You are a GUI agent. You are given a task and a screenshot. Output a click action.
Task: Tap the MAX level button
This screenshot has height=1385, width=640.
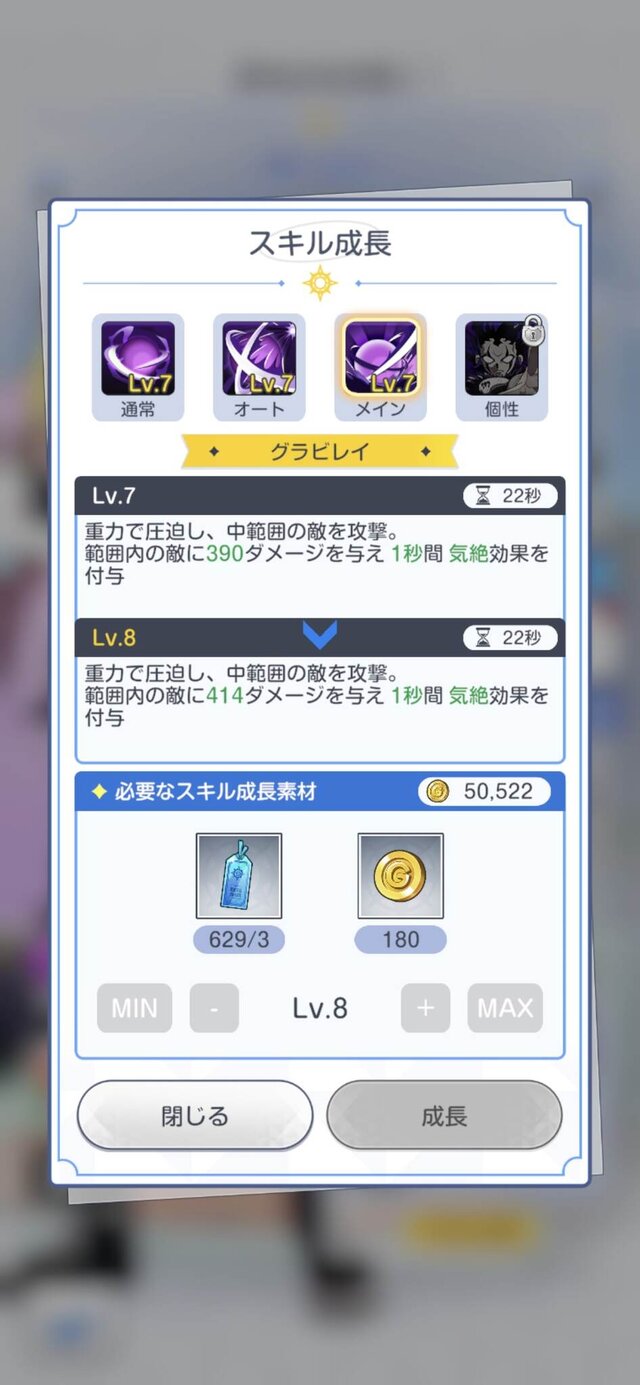coord(505,1008)
